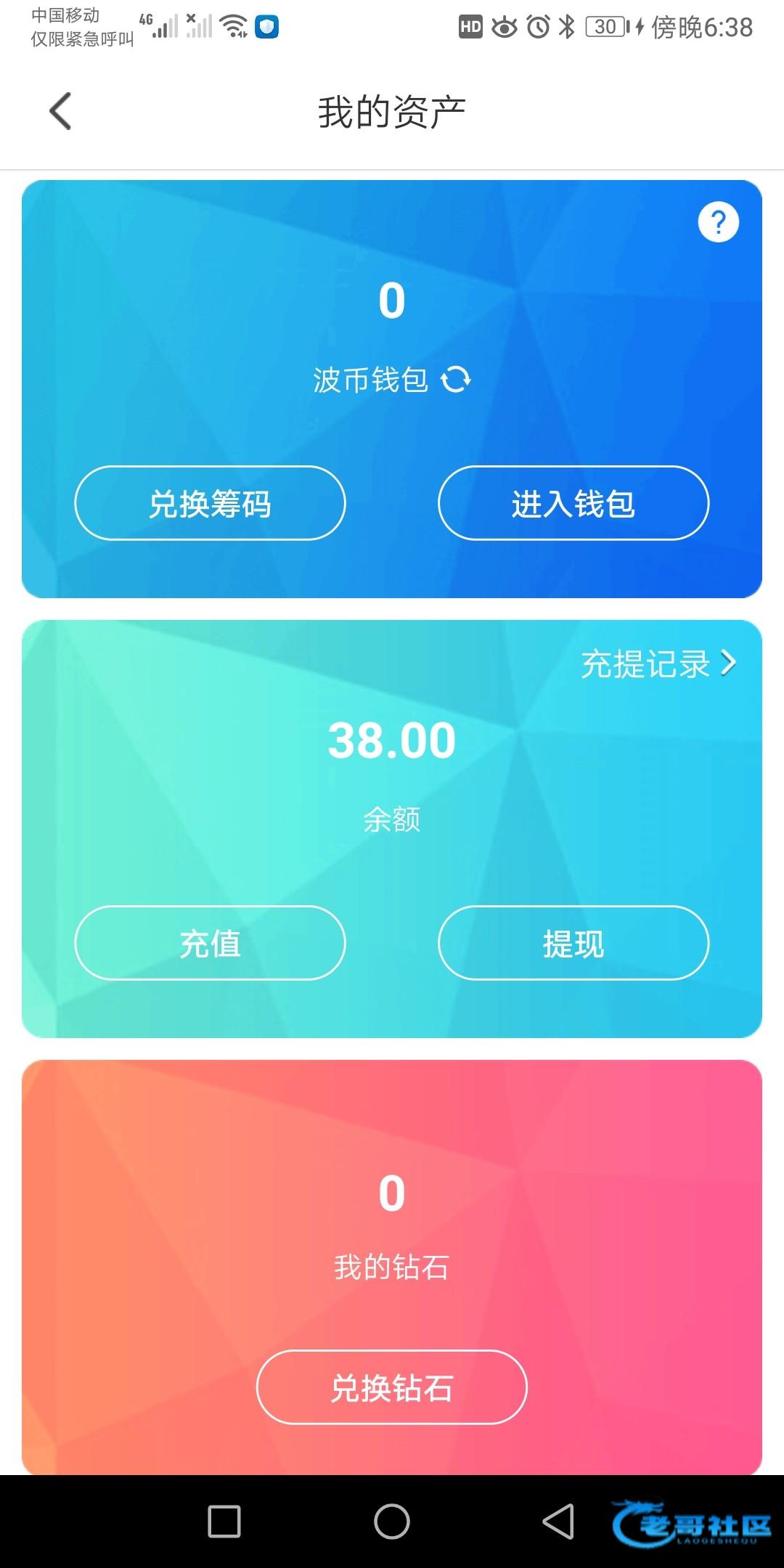Open 进入钱包

point(573,503)
